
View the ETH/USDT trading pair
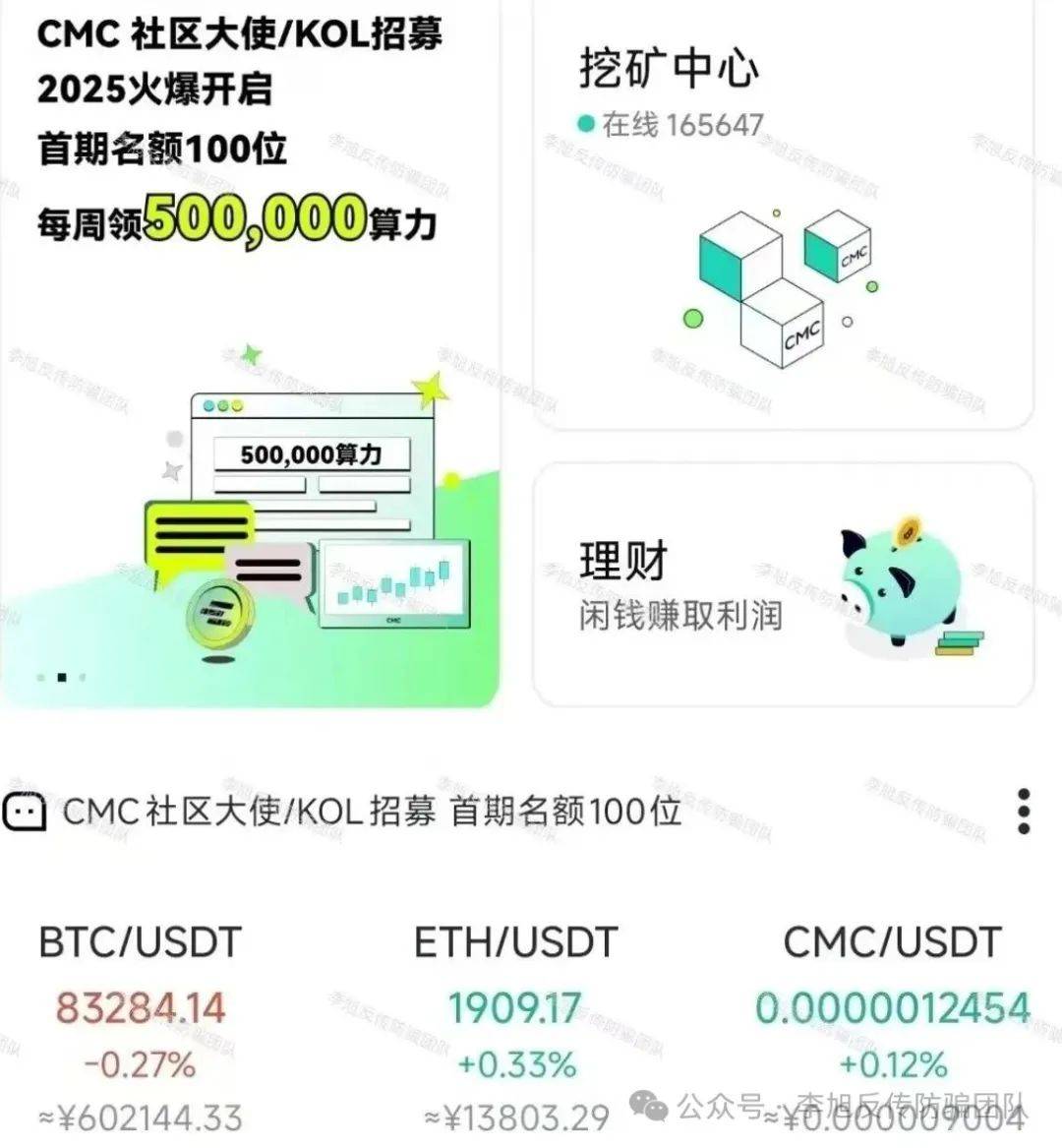[x=515, y=1023]
